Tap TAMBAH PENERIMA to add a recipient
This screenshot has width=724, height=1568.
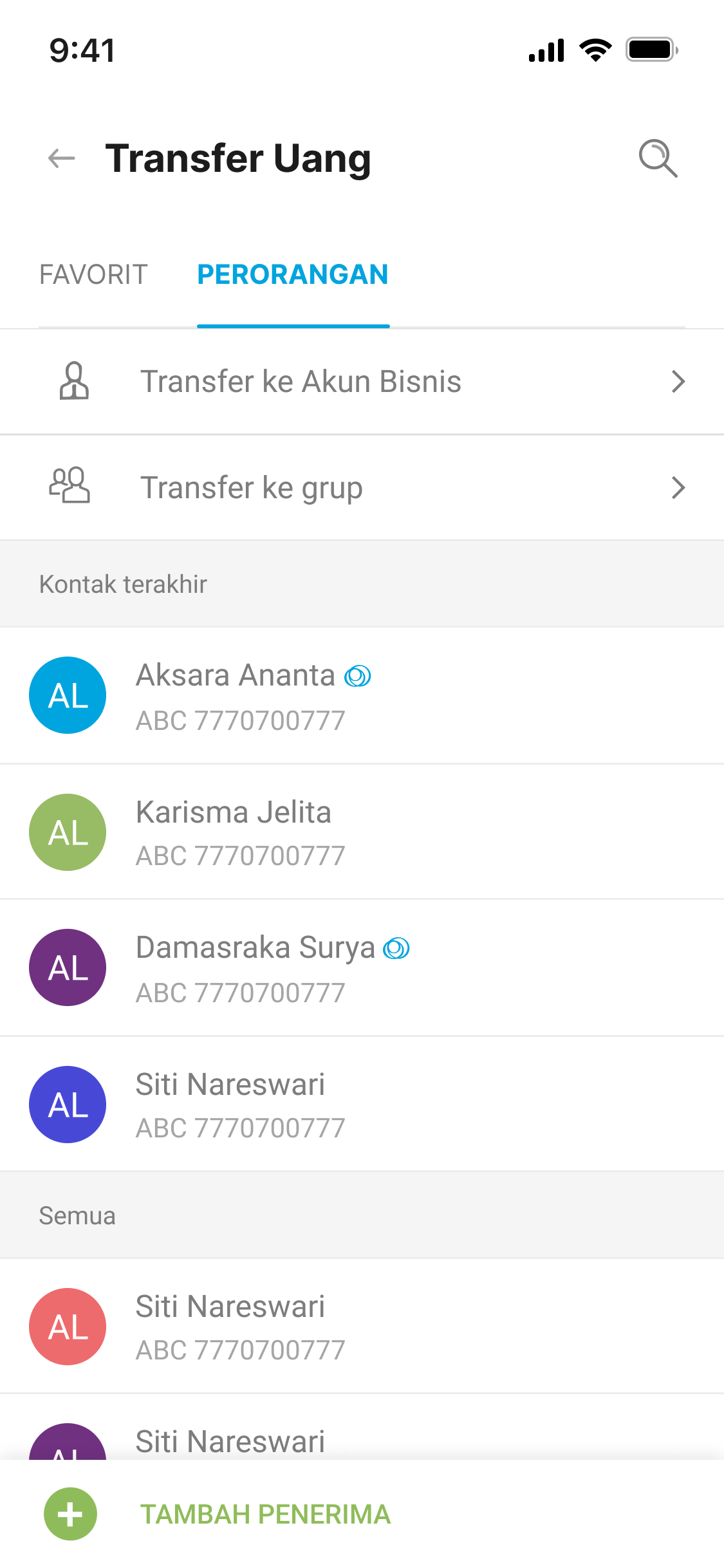tap(265, 1514)
